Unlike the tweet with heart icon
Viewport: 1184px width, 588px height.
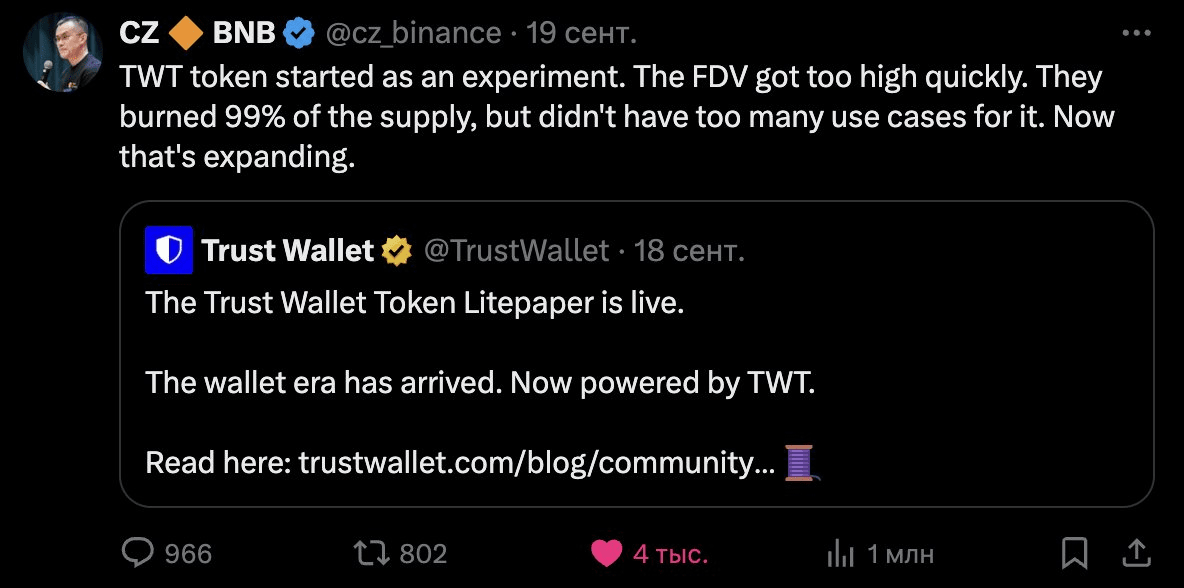(606, 553)
